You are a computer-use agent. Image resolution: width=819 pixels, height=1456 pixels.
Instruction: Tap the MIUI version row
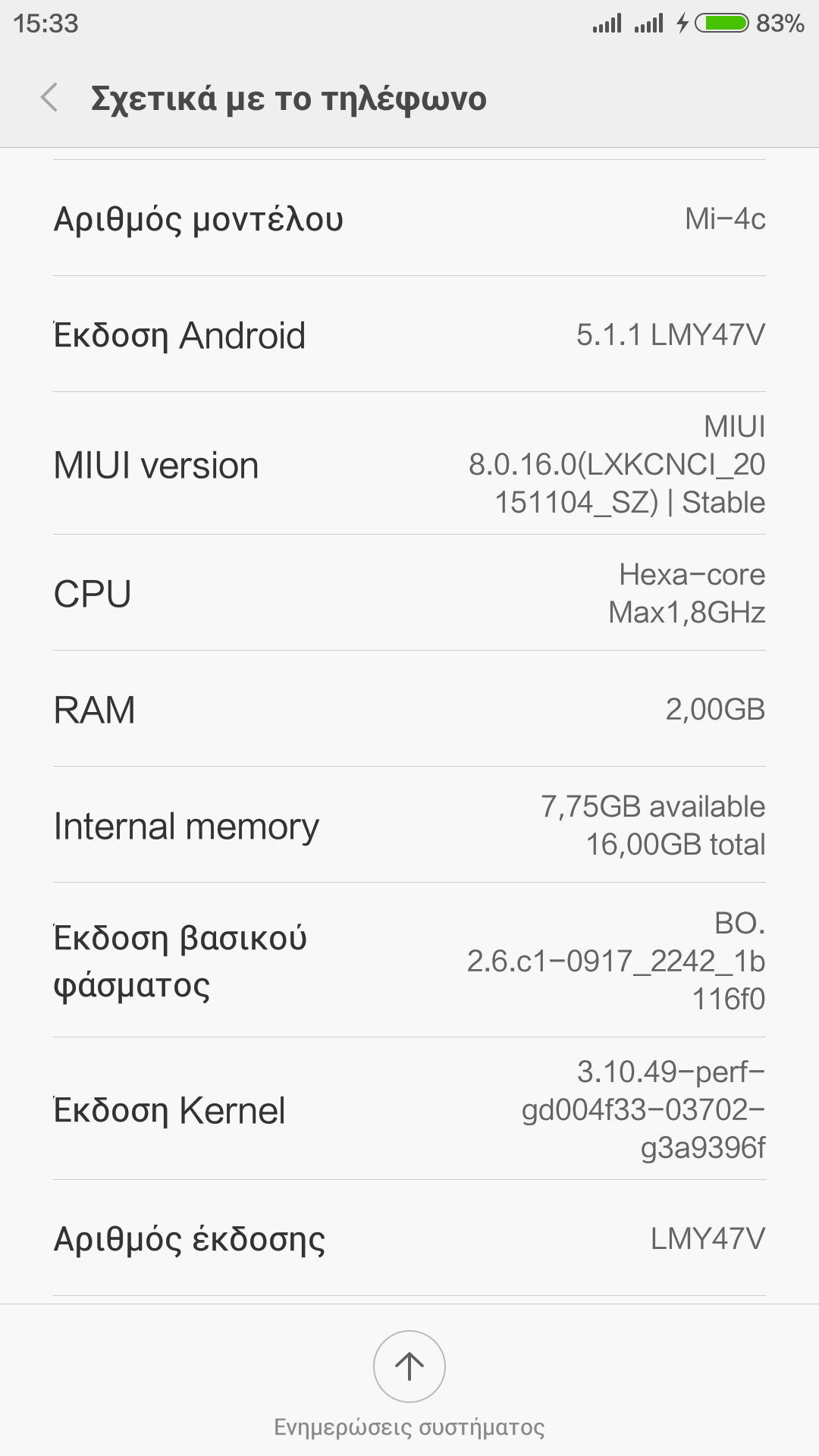pyautogui.click(x=409, y=463)
